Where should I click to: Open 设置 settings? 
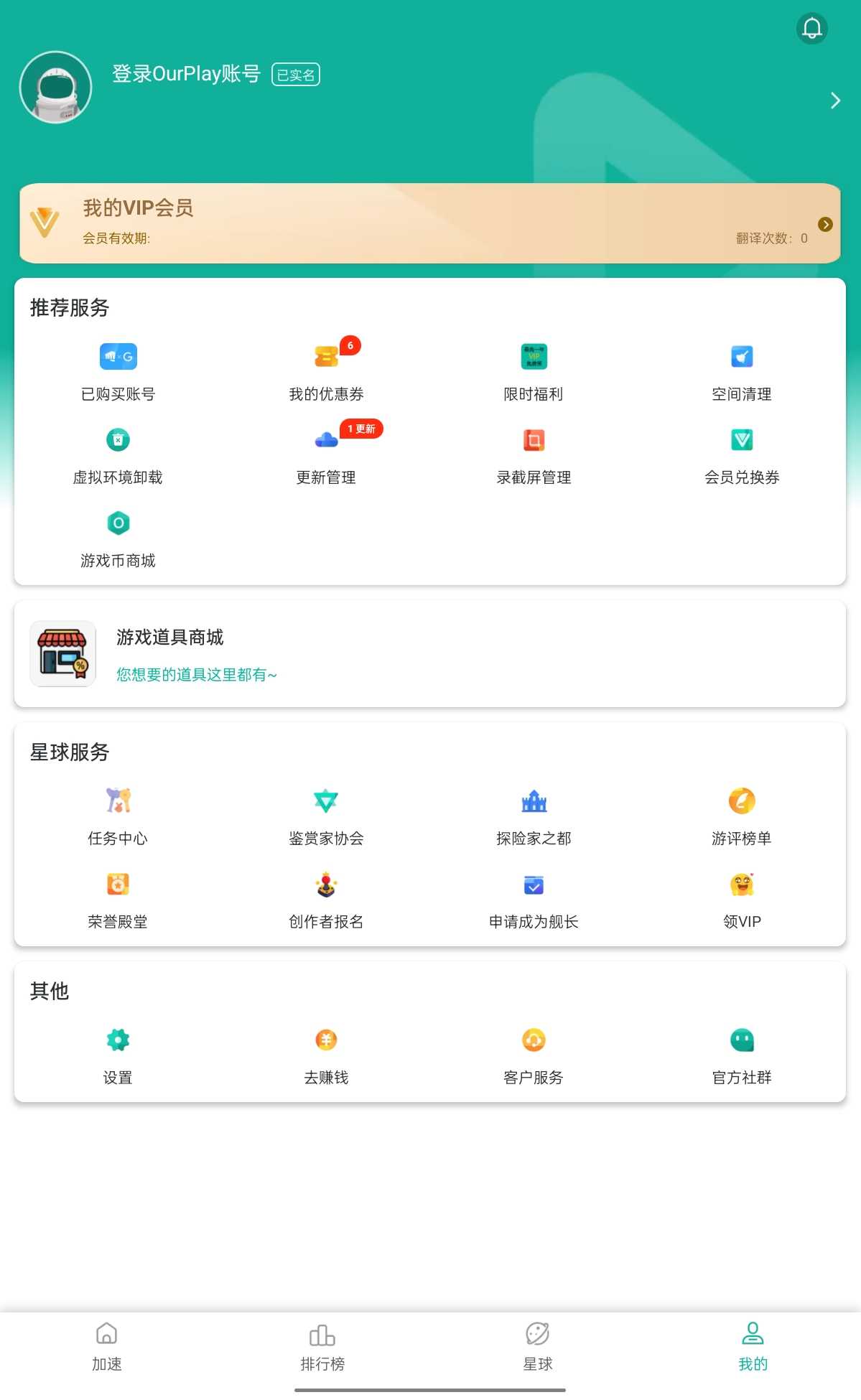click(118, 1055)
